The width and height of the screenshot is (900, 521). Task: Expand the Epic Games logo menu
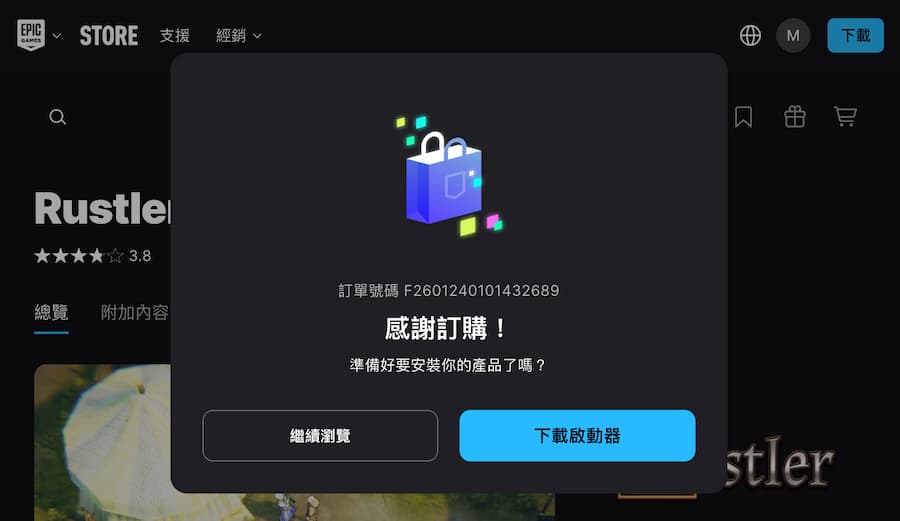[38, 35]
